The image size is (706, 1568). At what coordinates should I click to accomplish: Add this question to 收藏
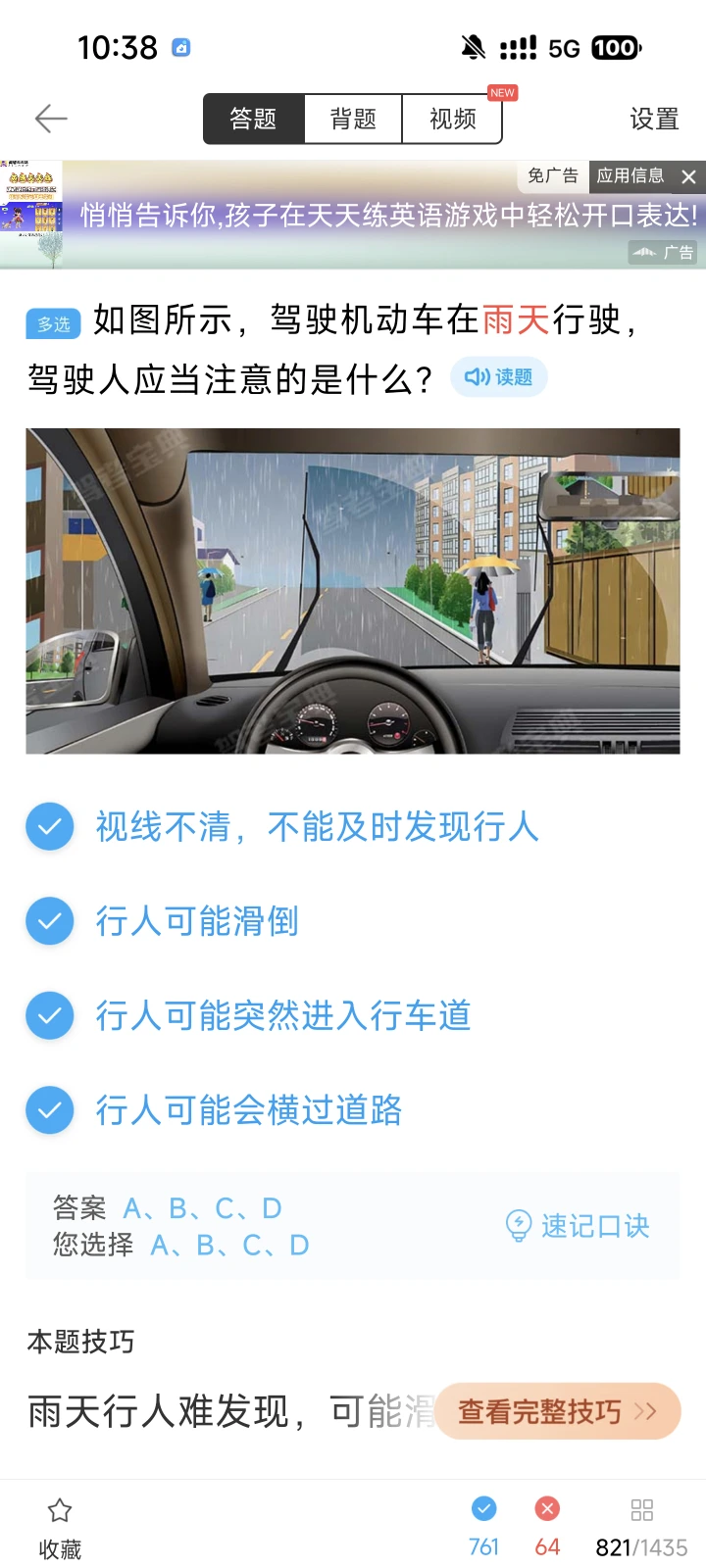[x=60, y=1527]
